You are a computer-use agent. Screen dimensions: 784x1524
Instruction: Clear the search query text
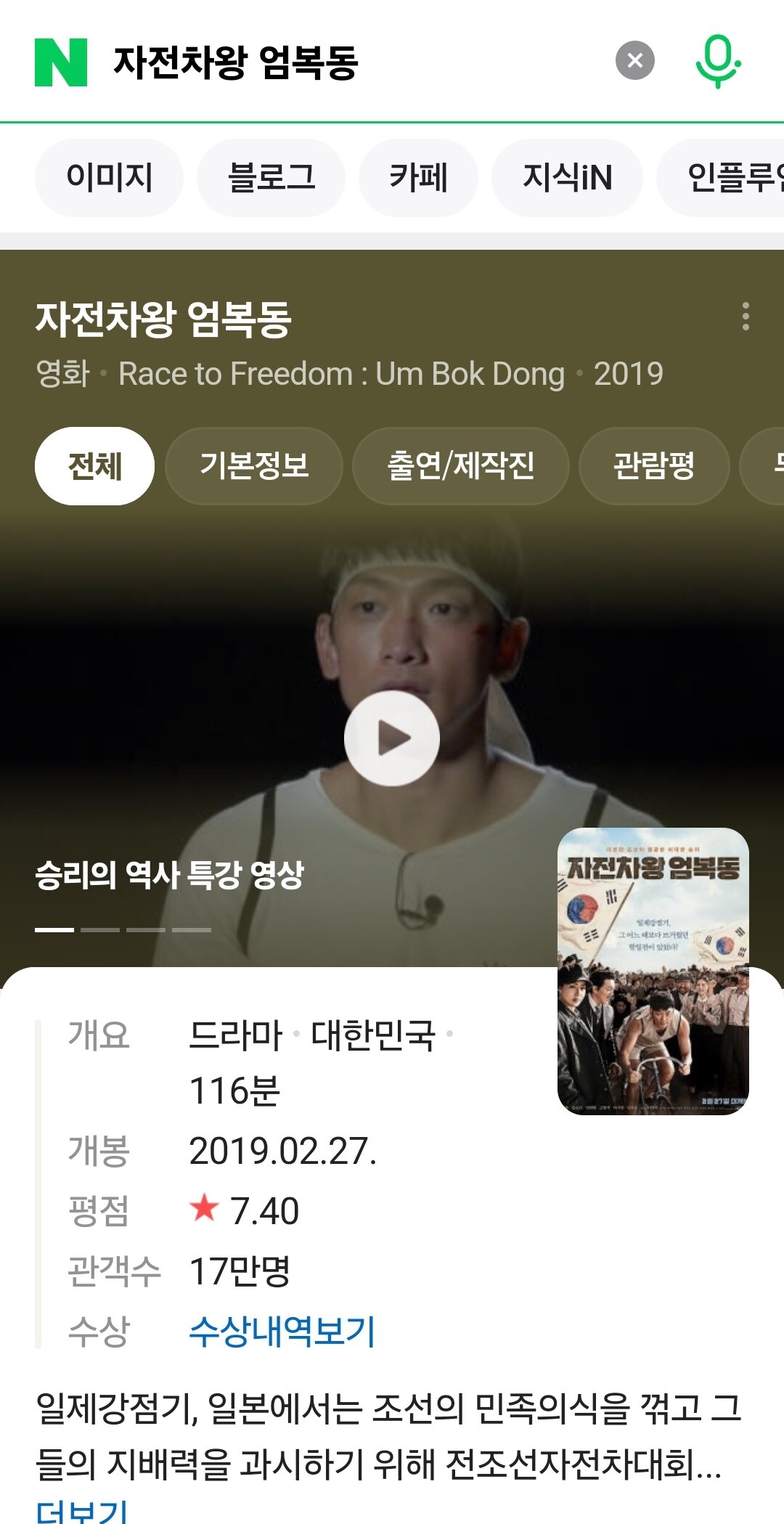(x=634, y=61)
